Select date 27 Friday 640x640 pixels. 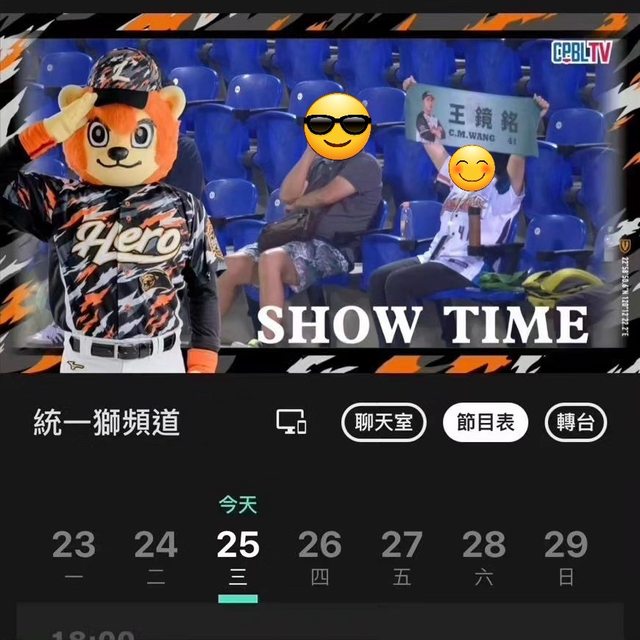[402, 556]
